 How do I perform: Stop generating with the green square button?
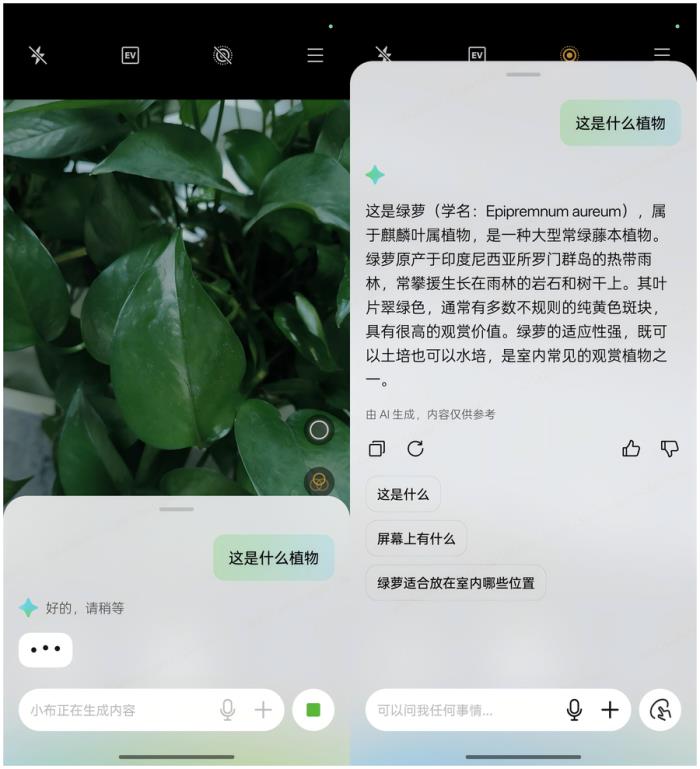(313, 710)
